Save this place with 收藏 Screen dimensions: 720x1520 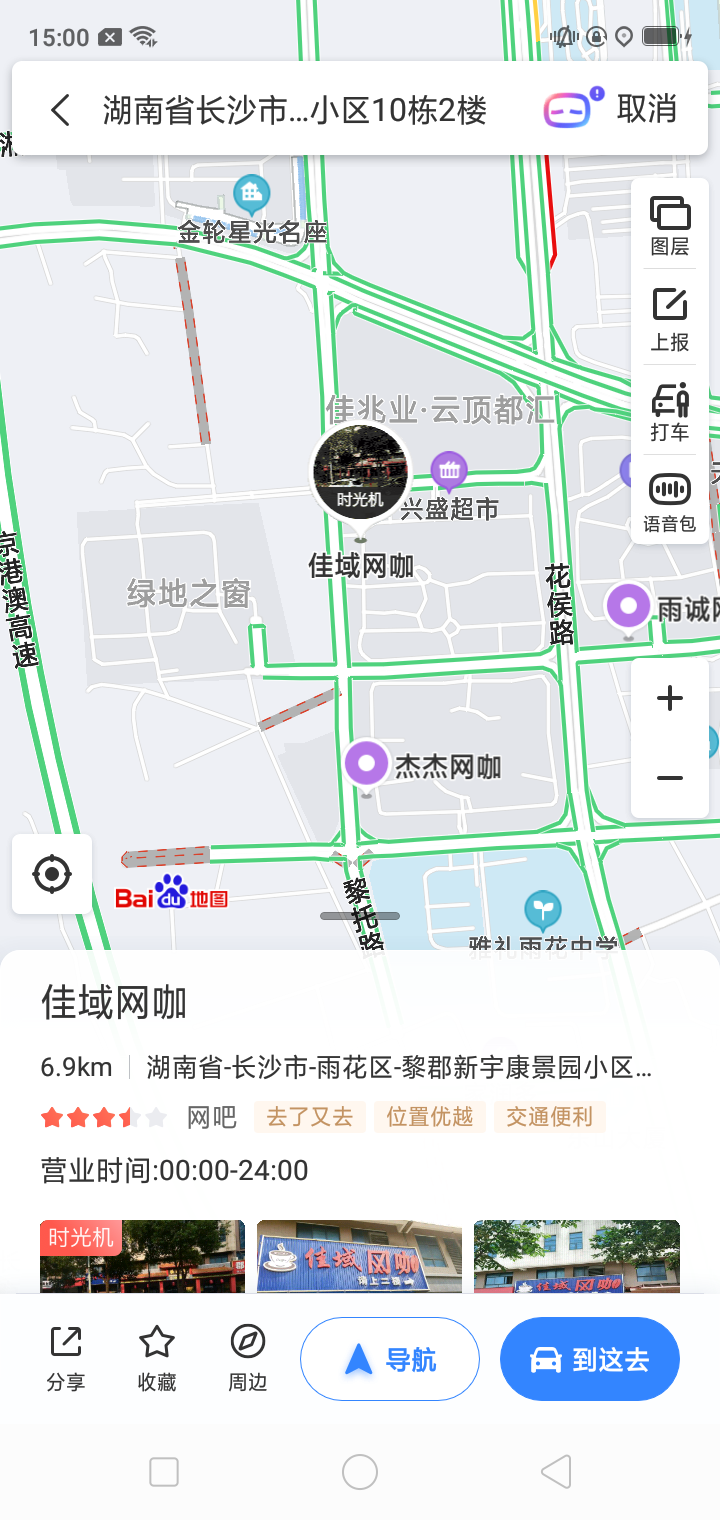coord(157,1358)
